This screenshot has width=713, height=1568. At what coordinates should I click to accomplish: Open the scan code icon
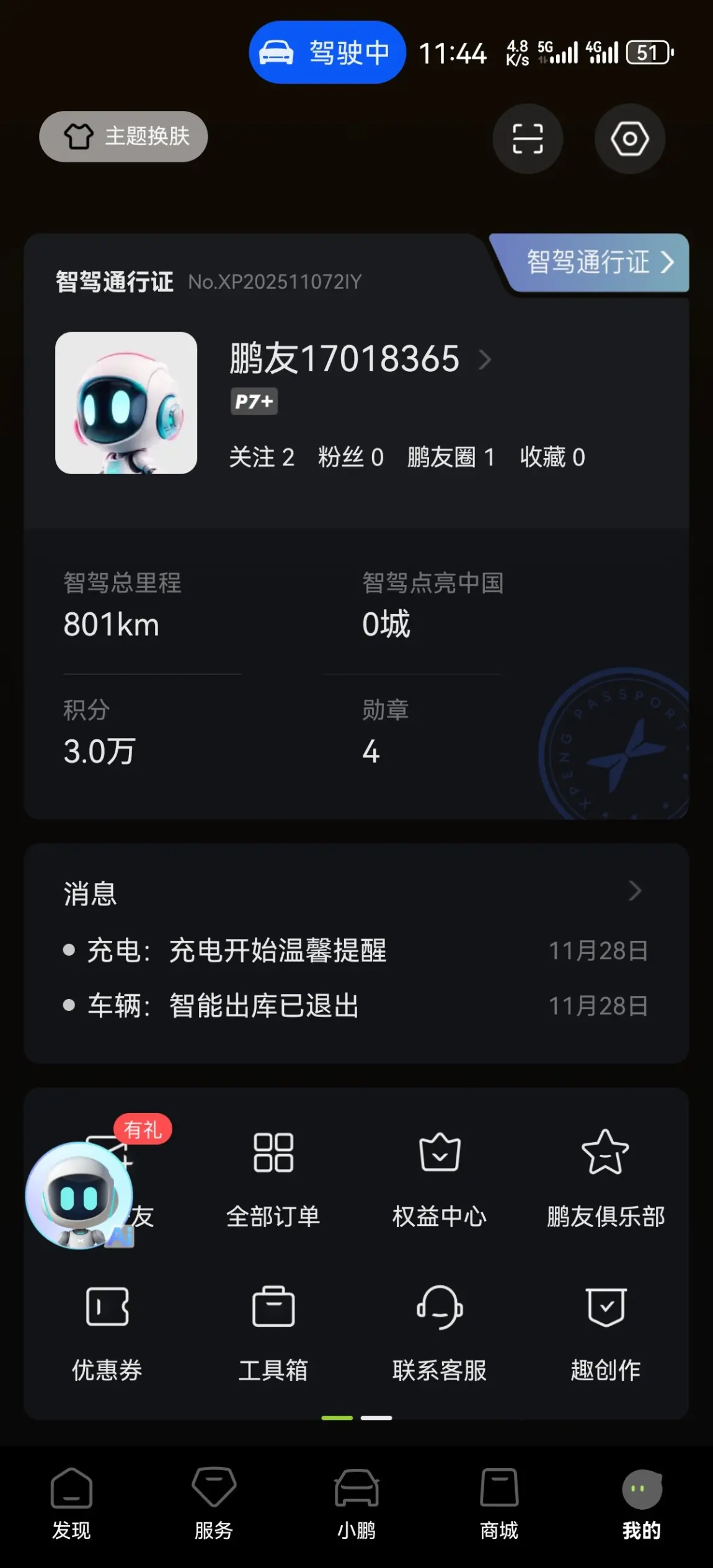[528, 138]
